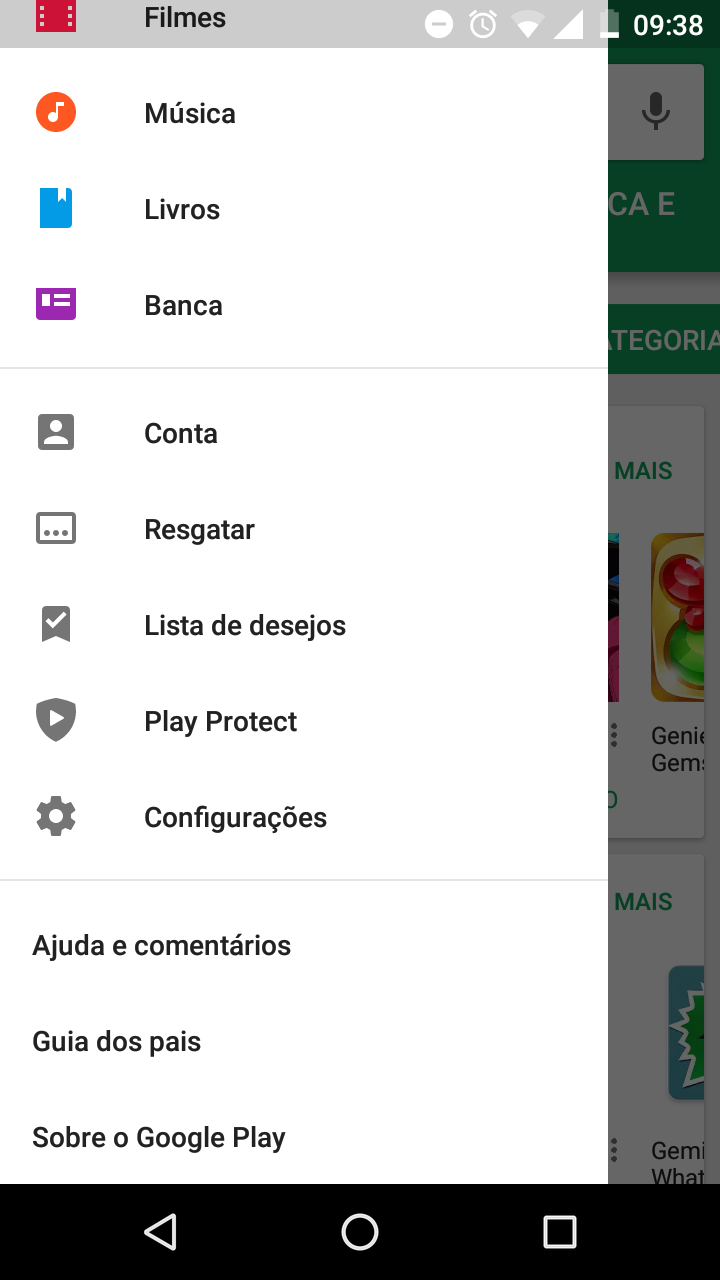This screenshot has height=1280, width=720.
Task: Select the Livros icon
Action: [x=57, y=208]
